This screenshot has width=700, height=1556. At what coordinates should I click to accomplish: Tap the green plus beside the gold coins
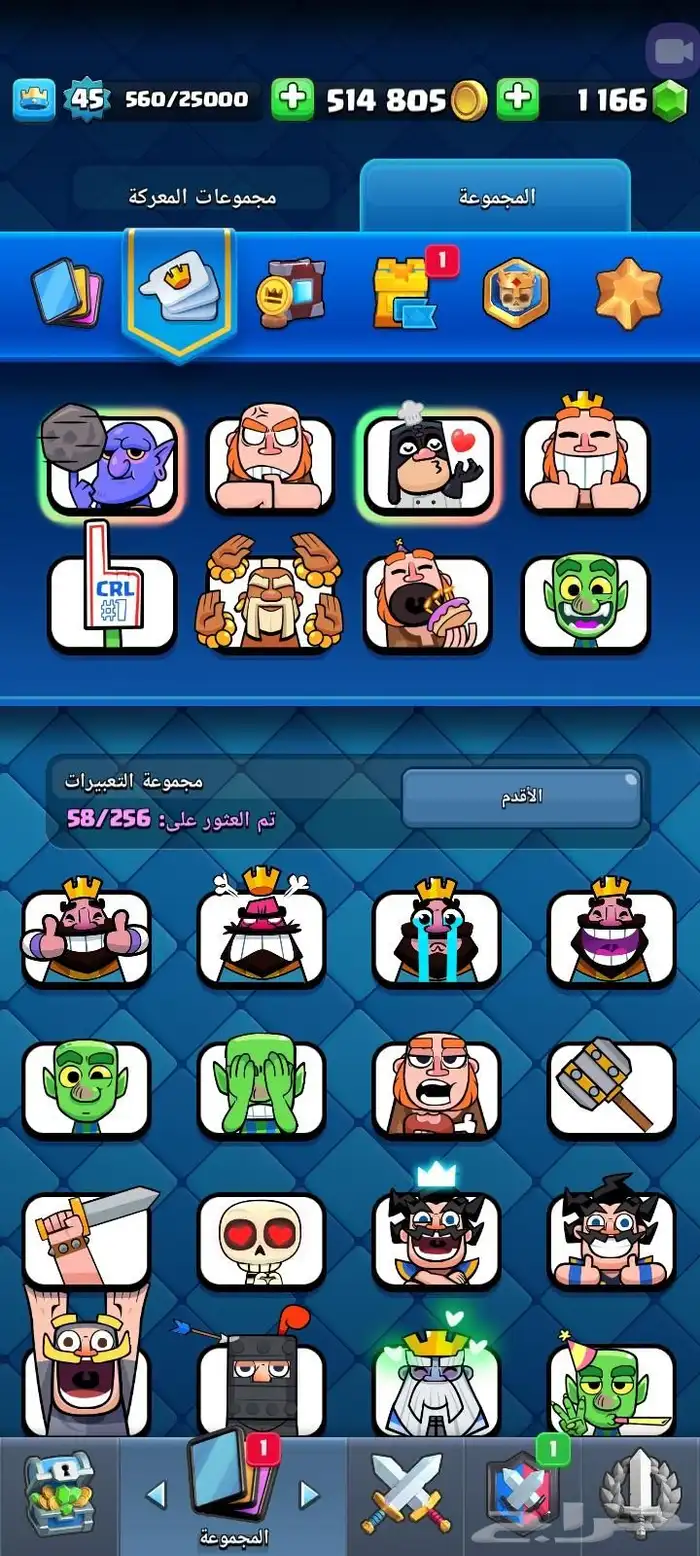tap(517, 100)
